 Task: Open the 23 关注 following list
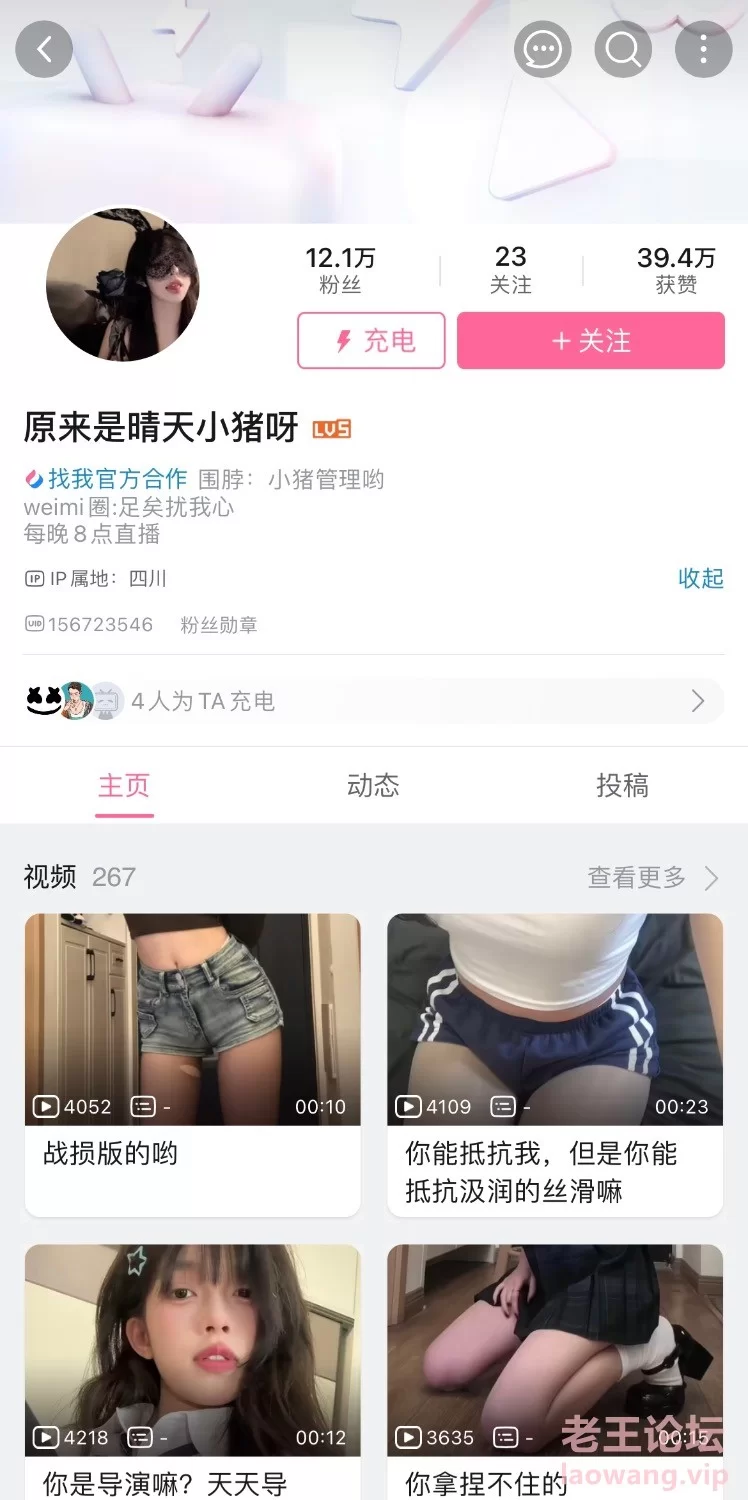click(x=510, y=270)
